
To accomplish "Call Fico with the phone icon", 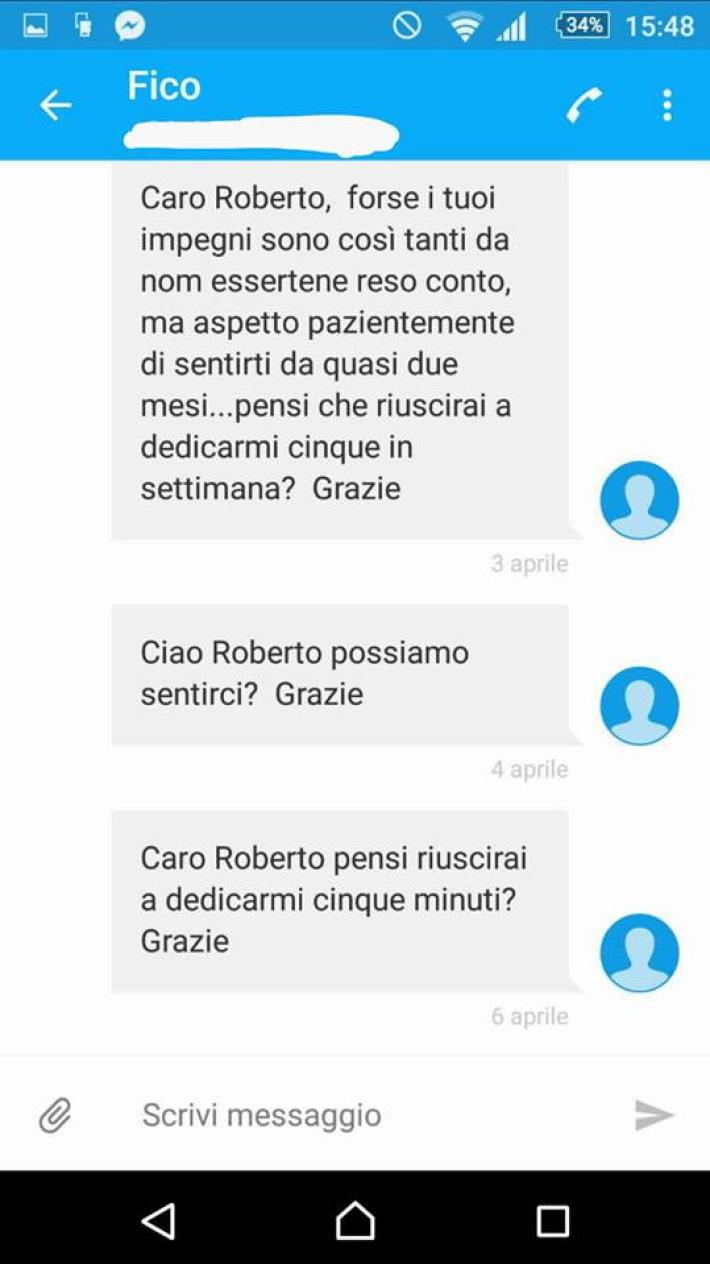I will 584,105.
